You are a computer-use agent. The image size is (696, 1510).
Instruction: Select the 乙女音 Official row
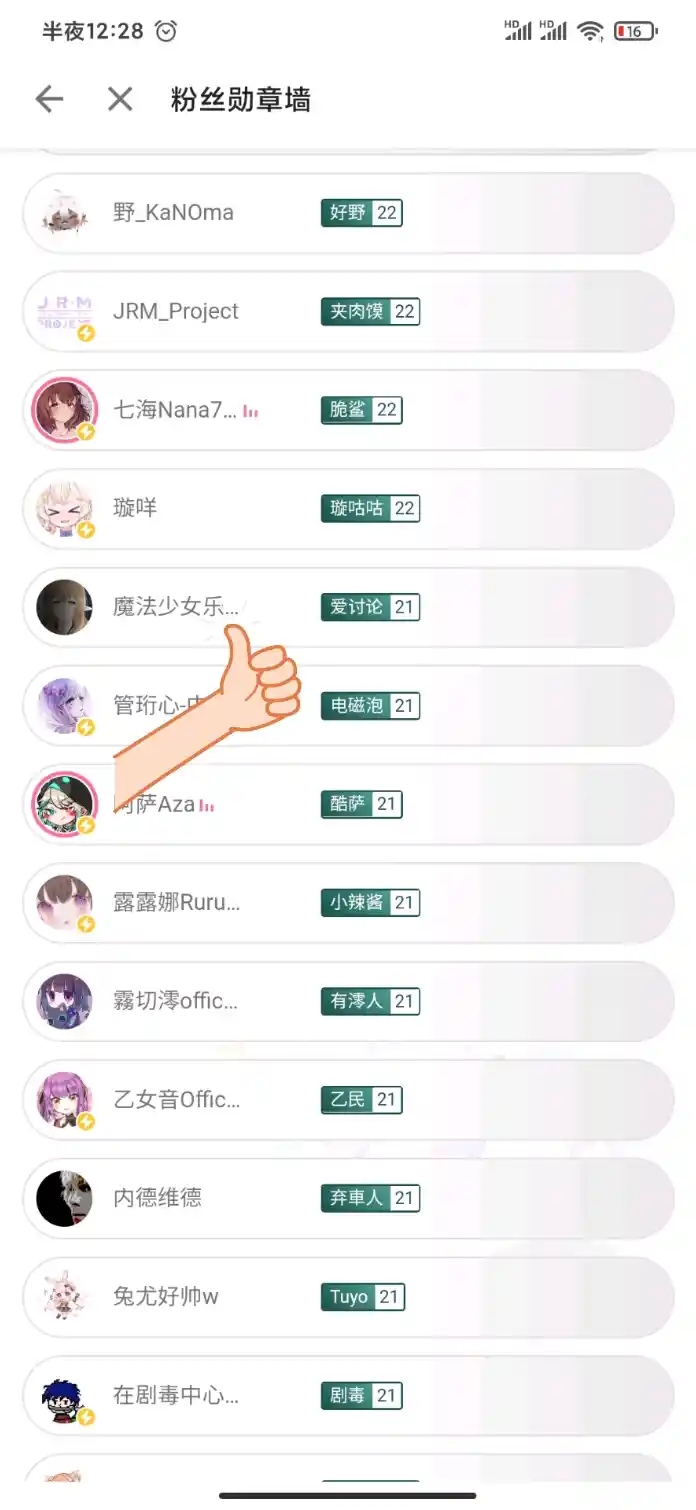(x=348, y=1100)
